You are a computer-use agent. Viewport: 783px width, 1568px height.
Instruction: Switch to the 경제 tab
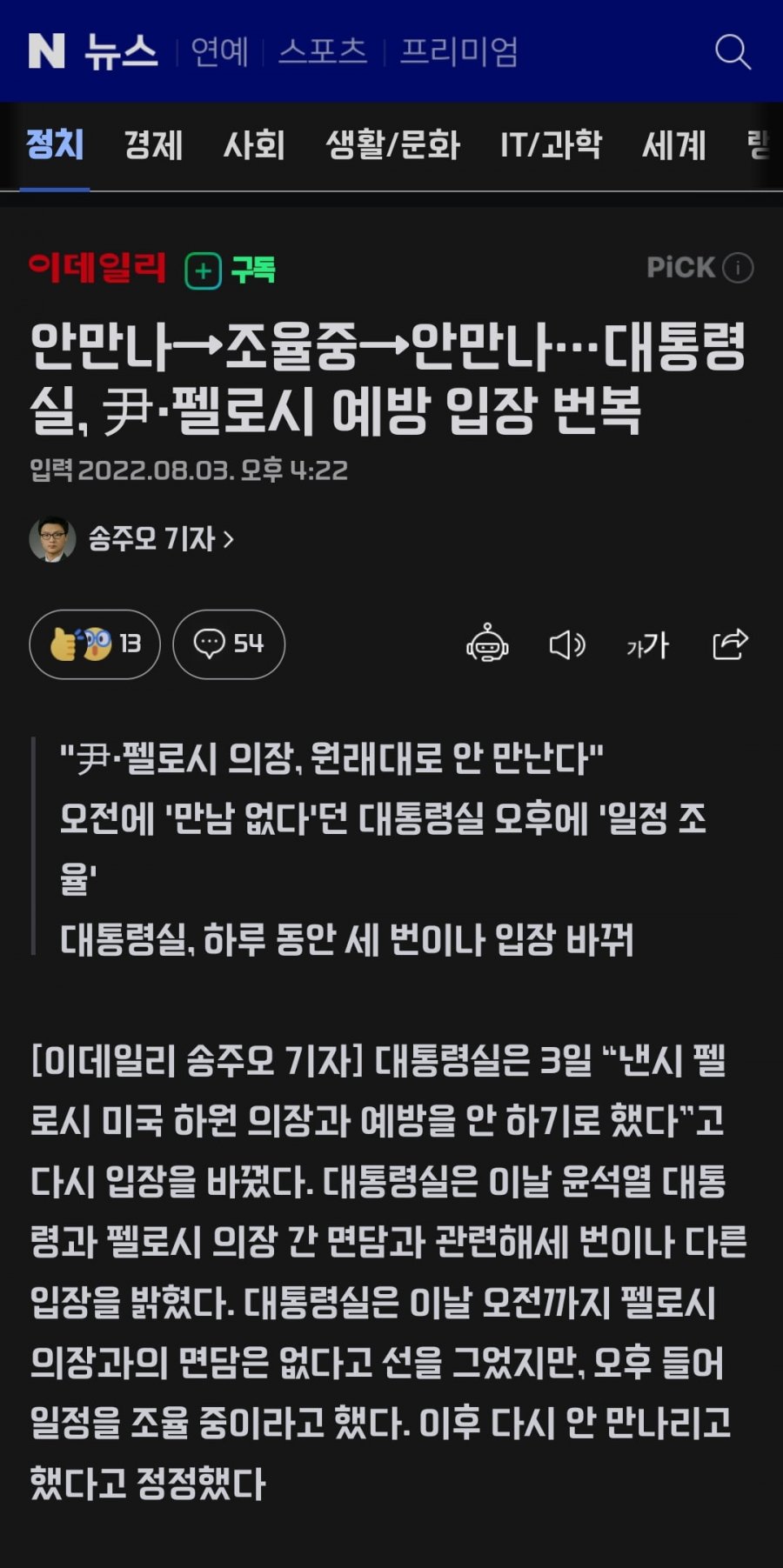tap(153, 145)
